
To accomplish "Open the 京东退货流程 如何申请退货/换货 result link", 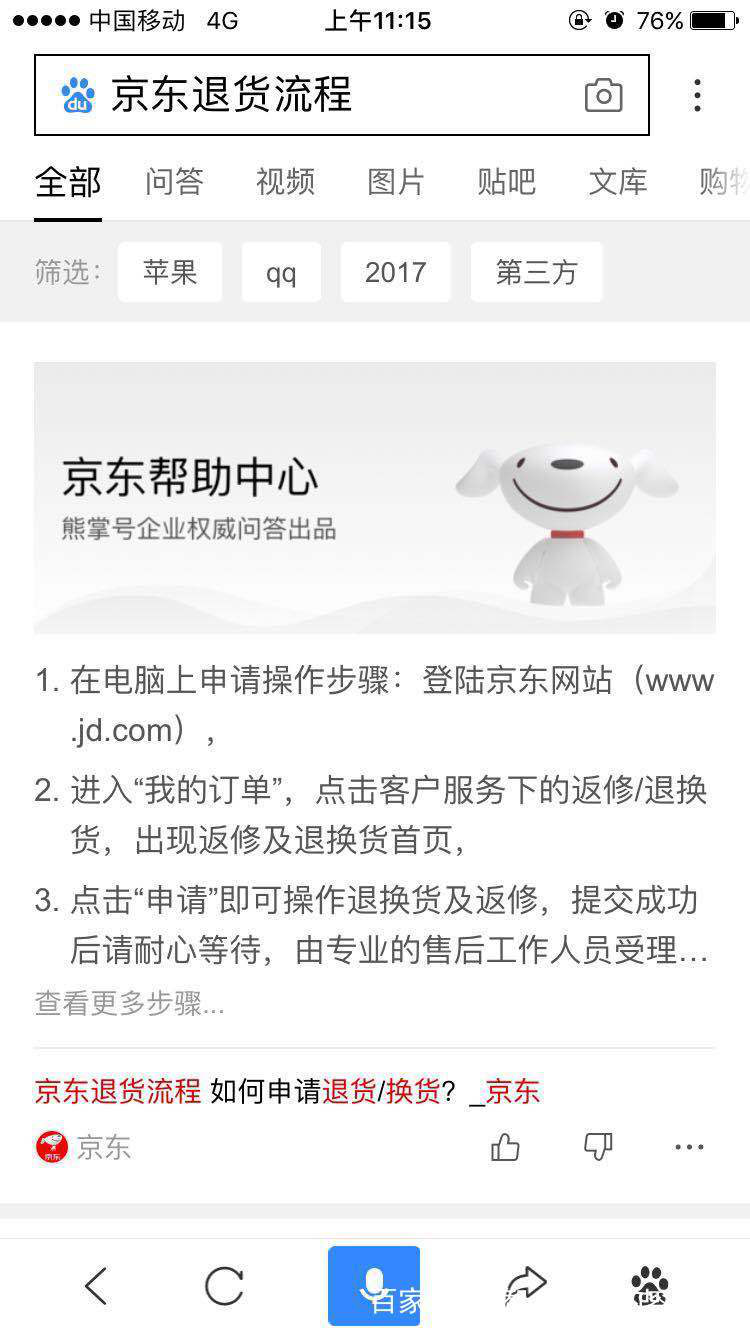I will tap(287, 1091).
